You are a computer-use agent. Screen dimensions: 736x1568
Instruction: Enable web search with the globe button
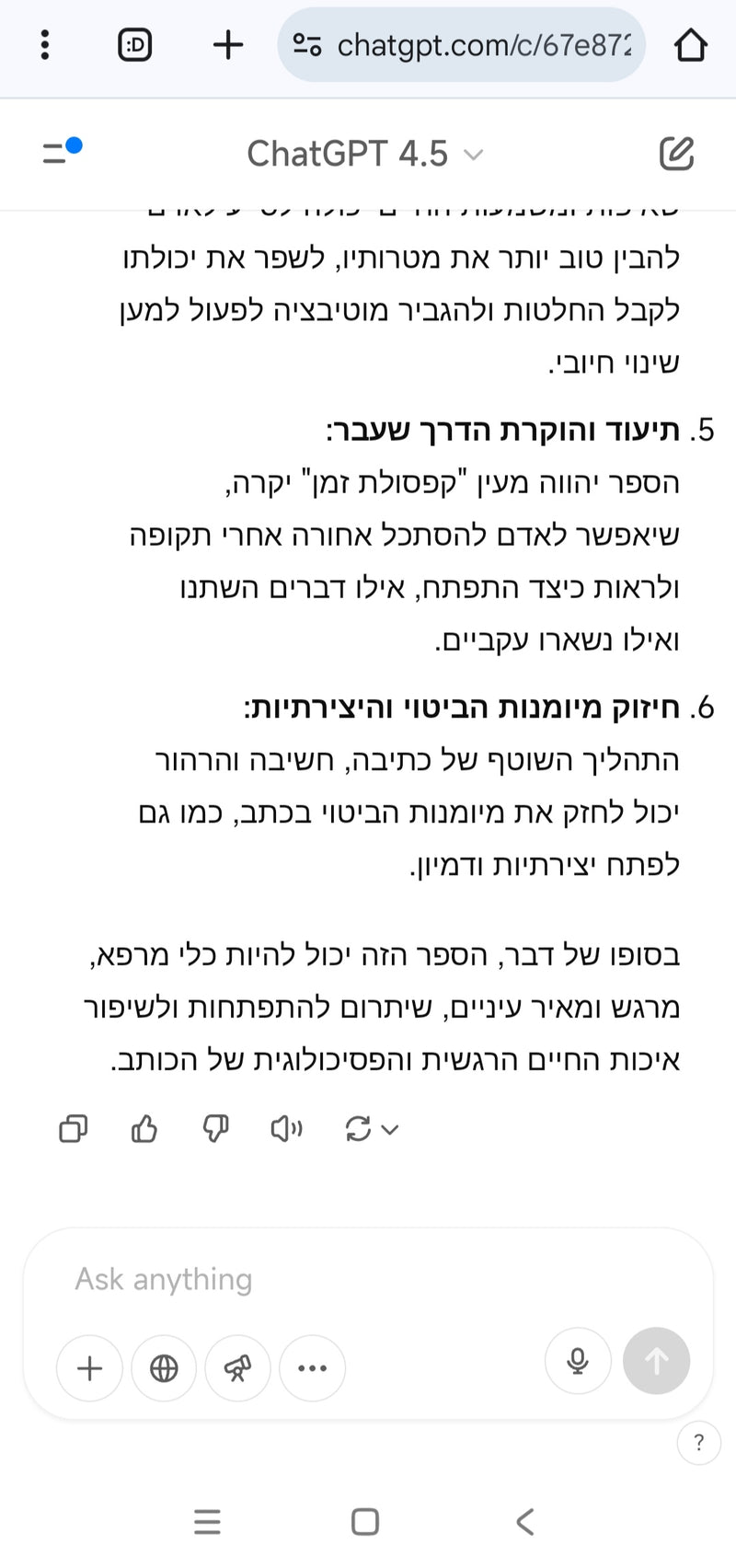(x=164, y=1368)
